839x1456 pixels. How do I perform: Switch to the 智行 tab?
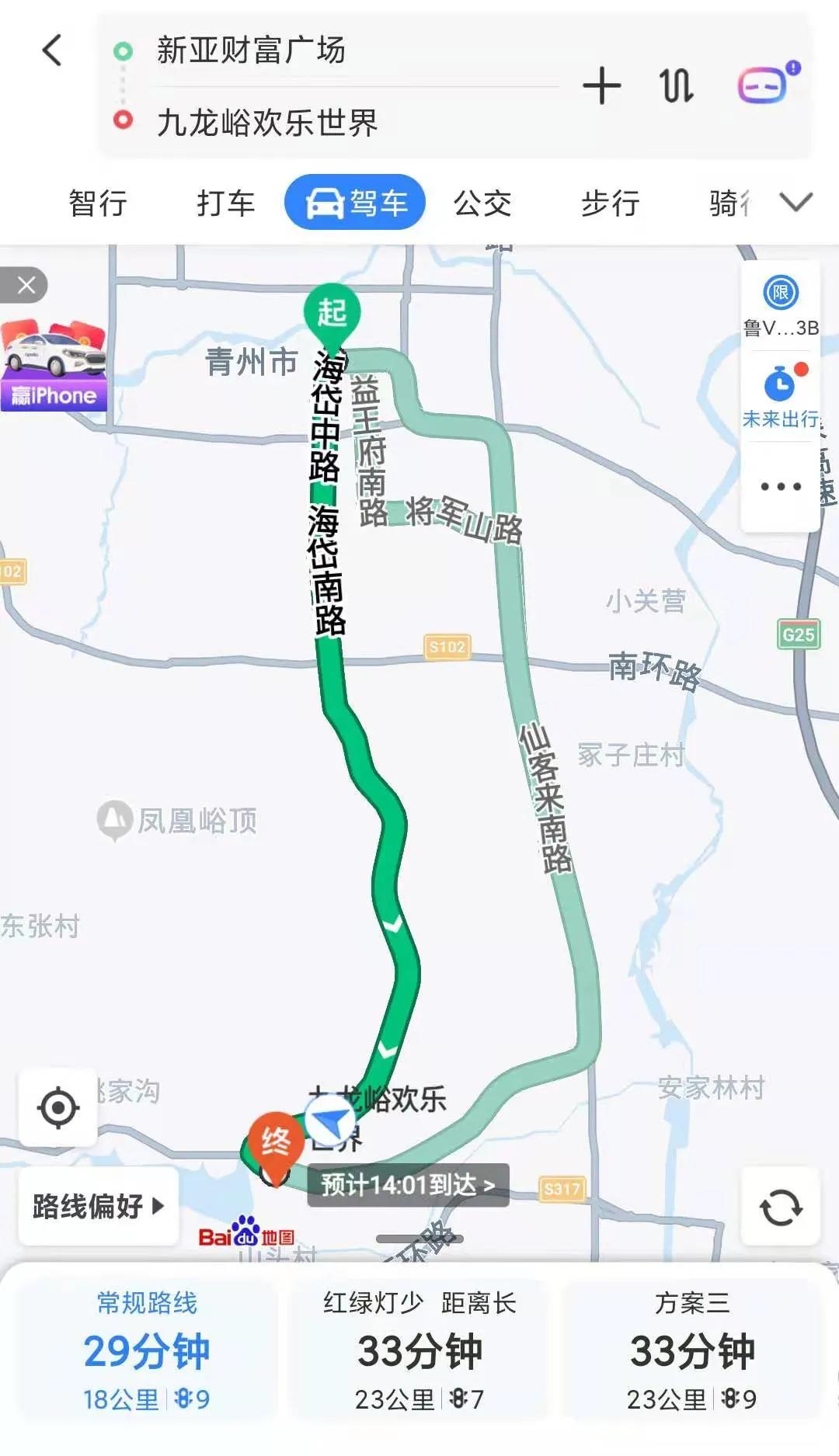pyautogui.click(x=98, y=203)
